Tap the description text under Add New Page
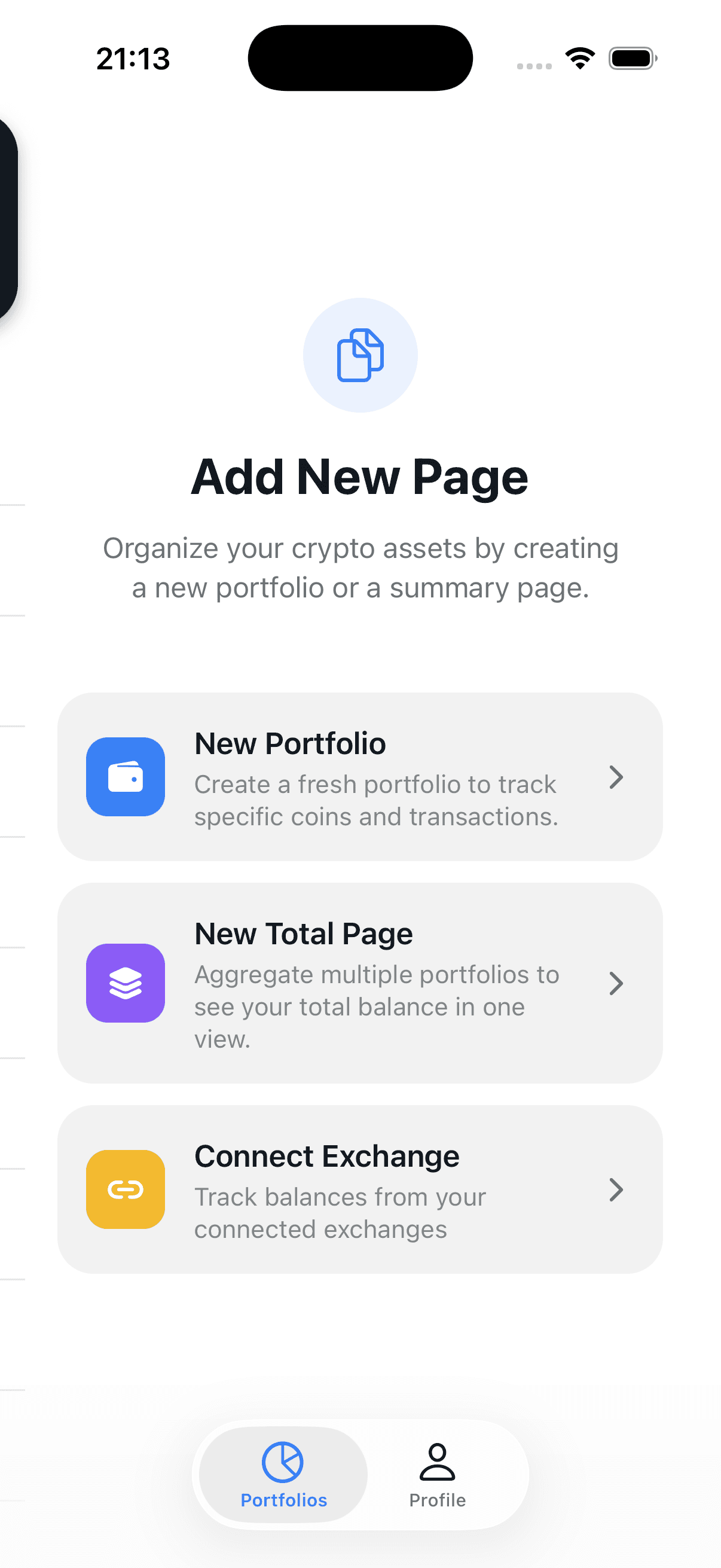721x1568 pixels. [360, 568]
